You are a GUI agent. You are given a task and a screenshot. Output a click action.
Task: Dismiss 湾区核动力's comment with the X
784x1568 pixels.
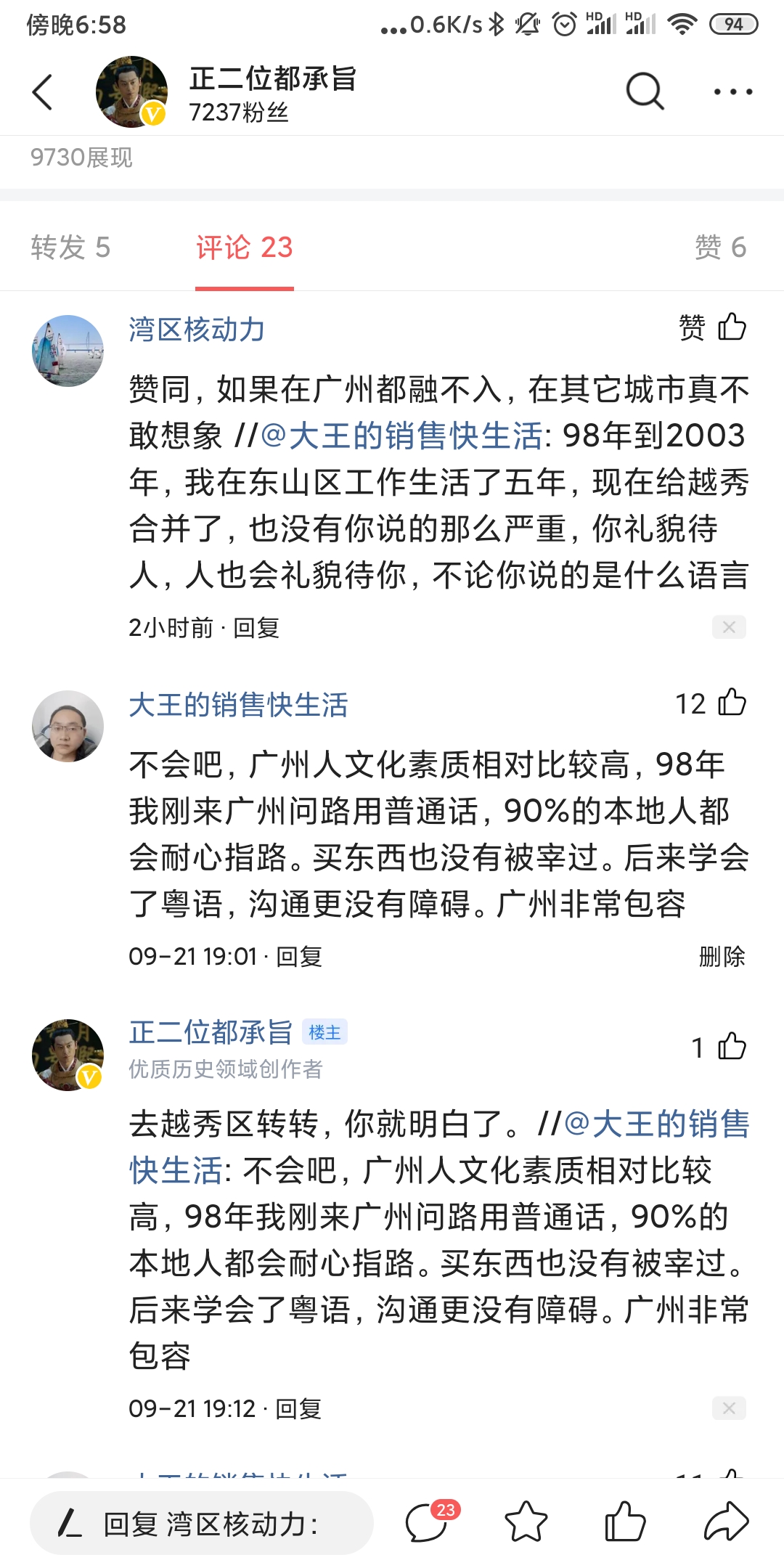tap(730, 626)
